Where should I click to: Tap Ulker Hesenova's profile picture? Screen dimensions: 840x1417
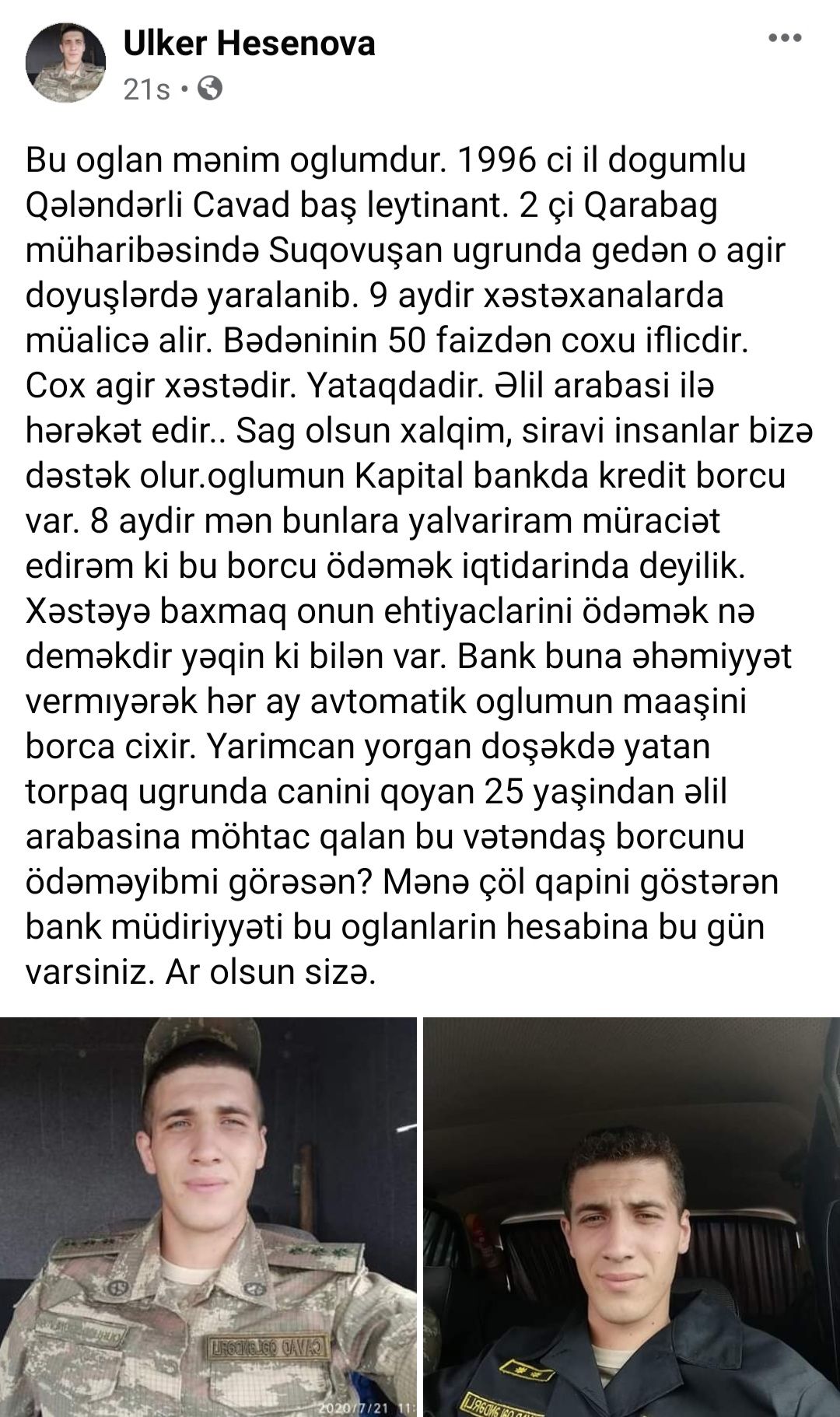(66, 63)
